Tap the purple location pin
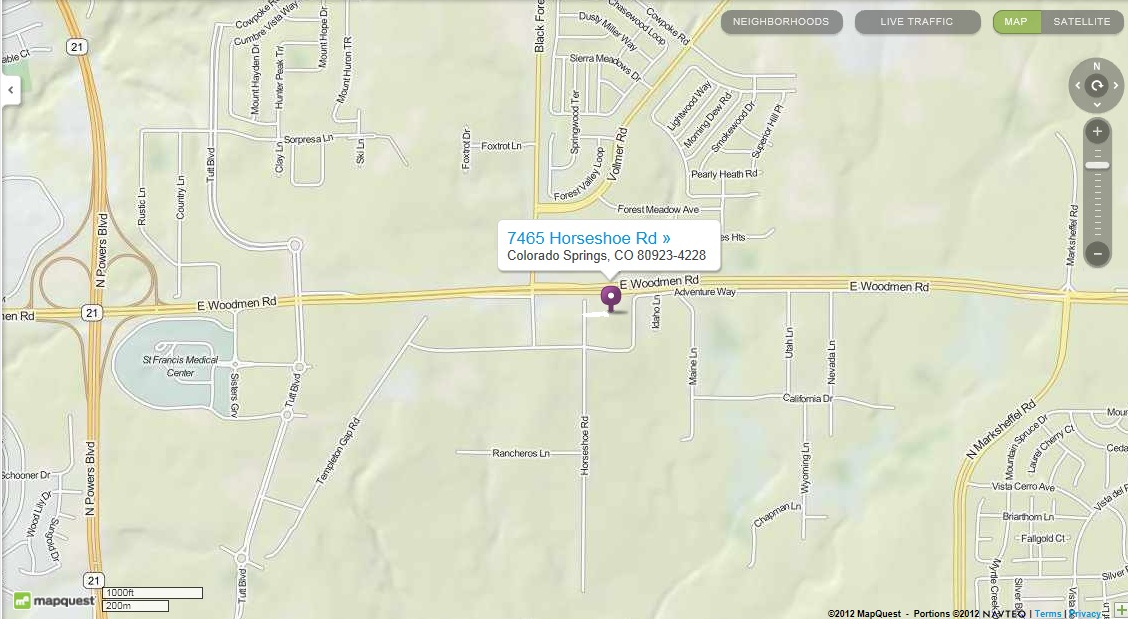Image resolution: width=1128 pixels, height=619 pixels. pos(609,296)
